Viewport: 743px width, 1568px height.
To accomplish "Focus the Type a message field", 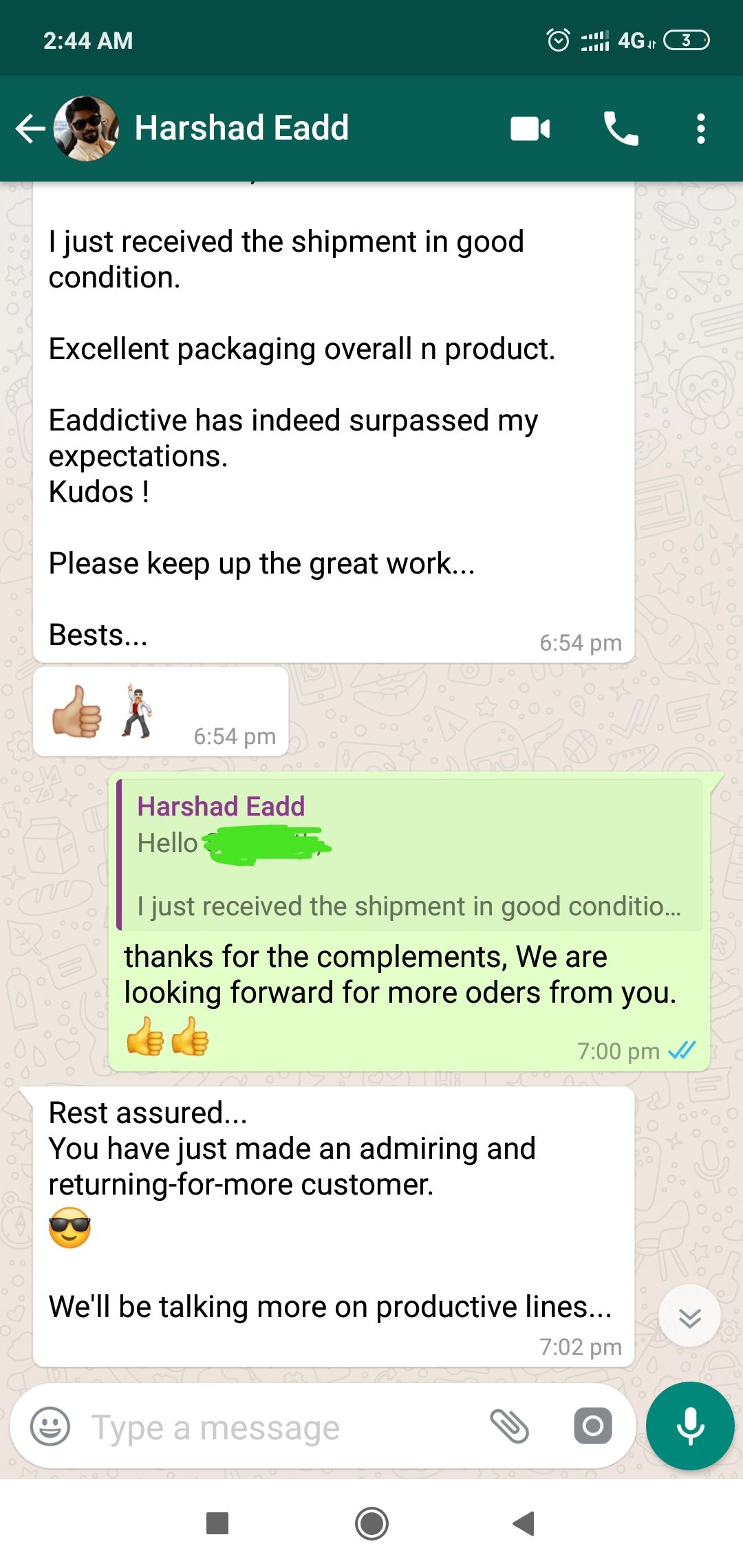I will (x=275, y=1427).
